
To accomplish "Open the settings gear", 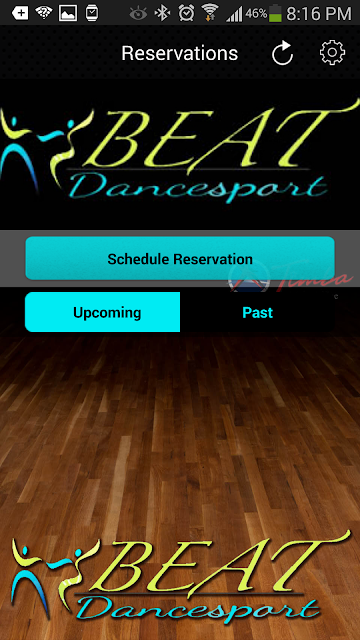I will pyautogui.click(x=332, y=52).
